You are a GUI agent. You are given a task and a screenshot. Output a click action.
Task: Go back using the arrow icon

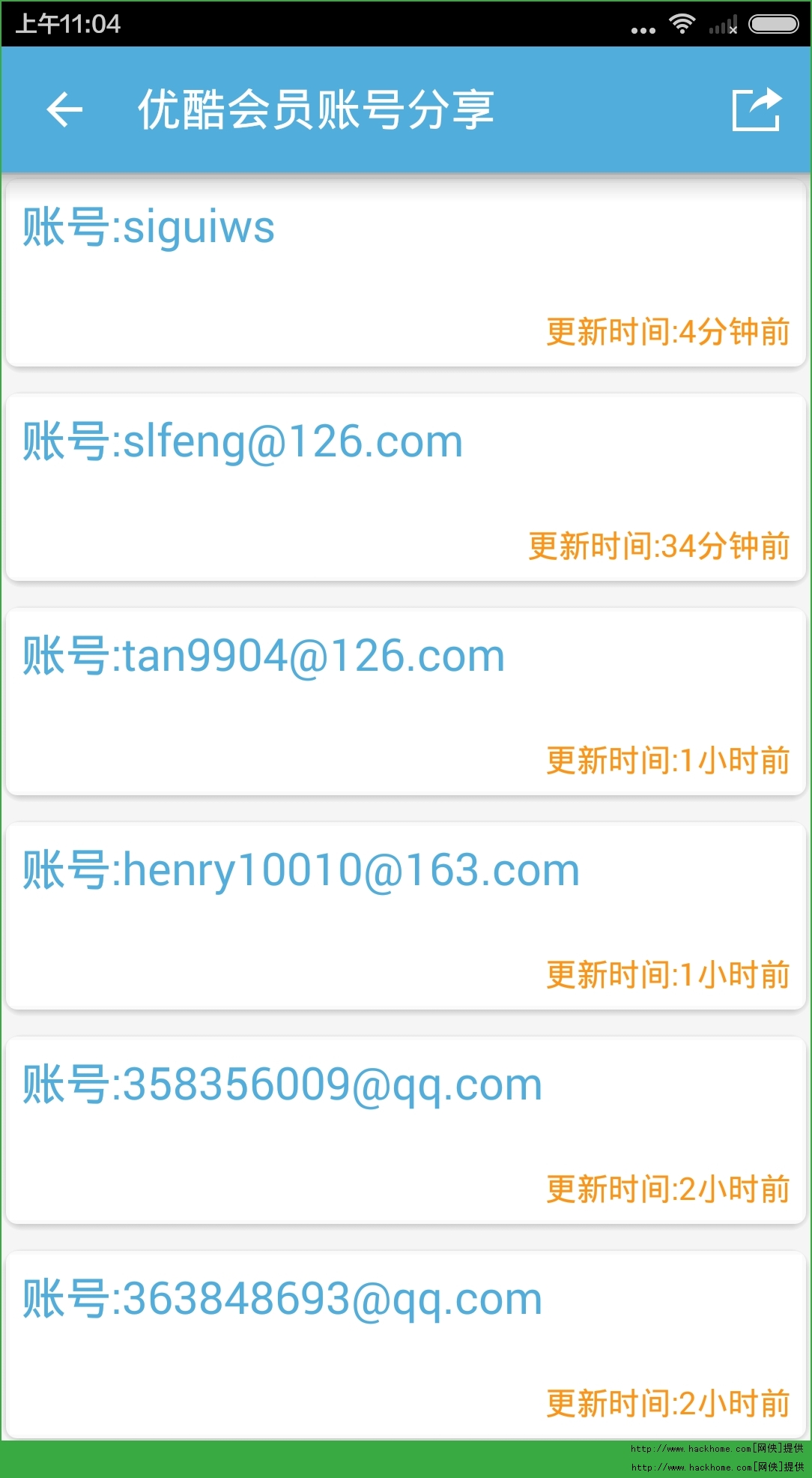[x=64, y=110]
